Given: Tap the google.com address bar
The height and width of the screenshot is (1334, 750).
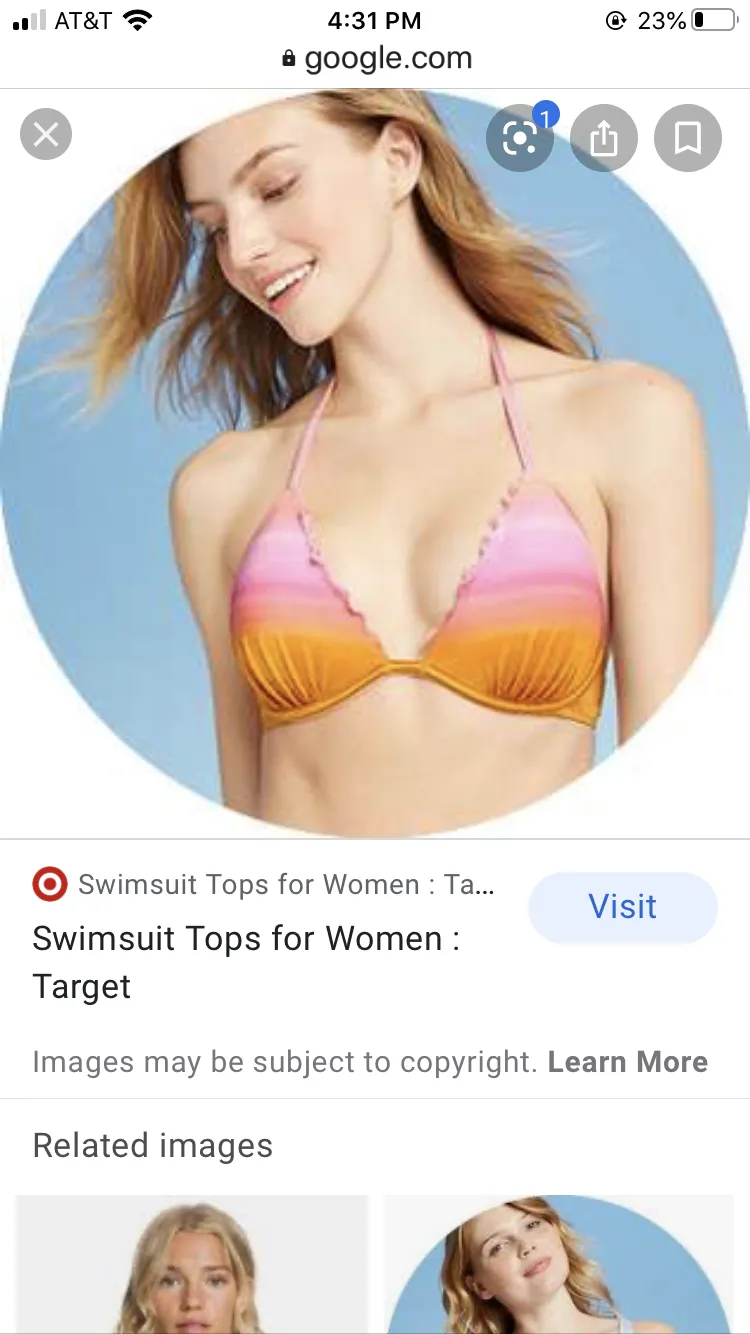Looking at the screenshot, I should tap(376, 59).
